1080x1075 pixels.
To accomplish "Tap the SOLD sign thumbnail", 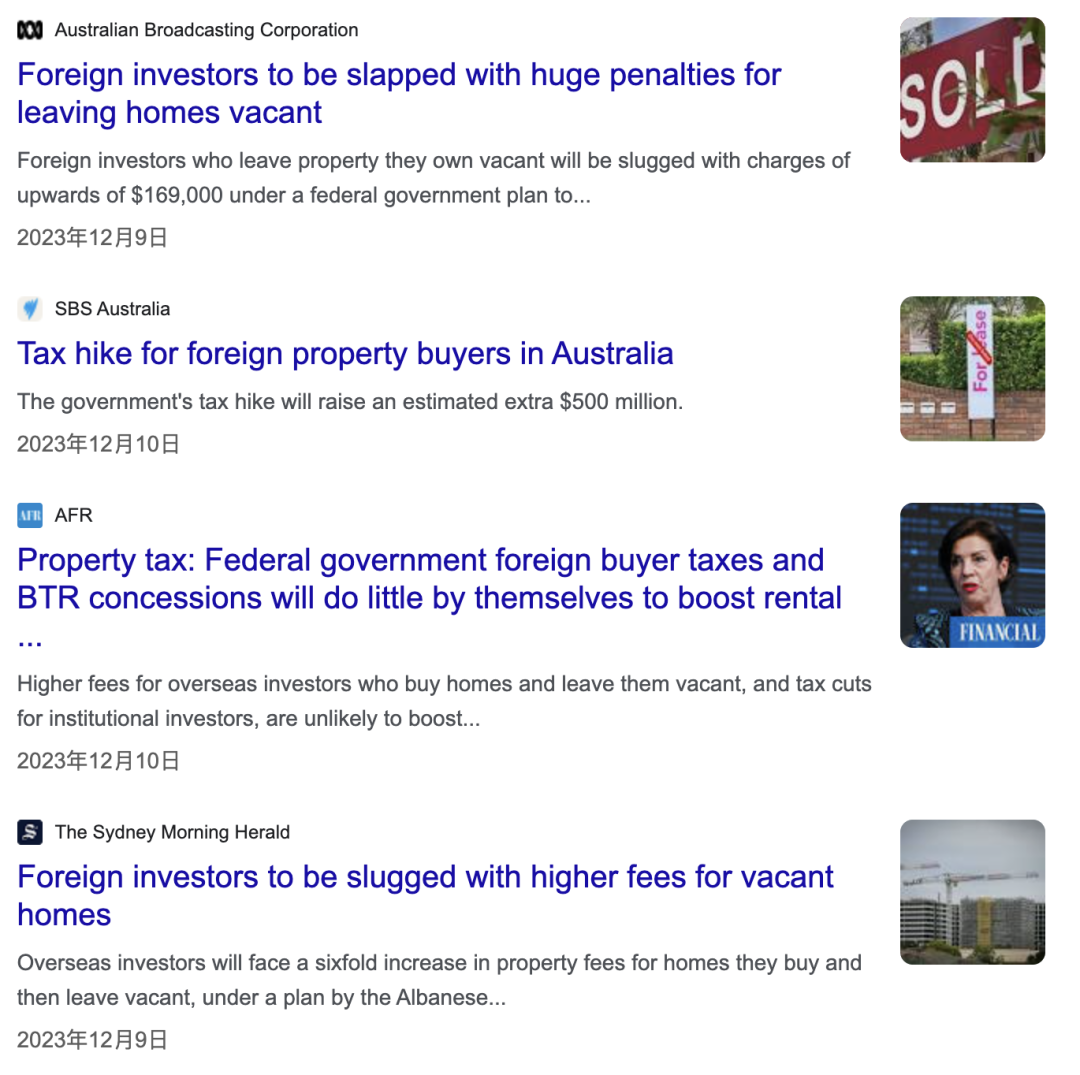I will click(972, 89).
